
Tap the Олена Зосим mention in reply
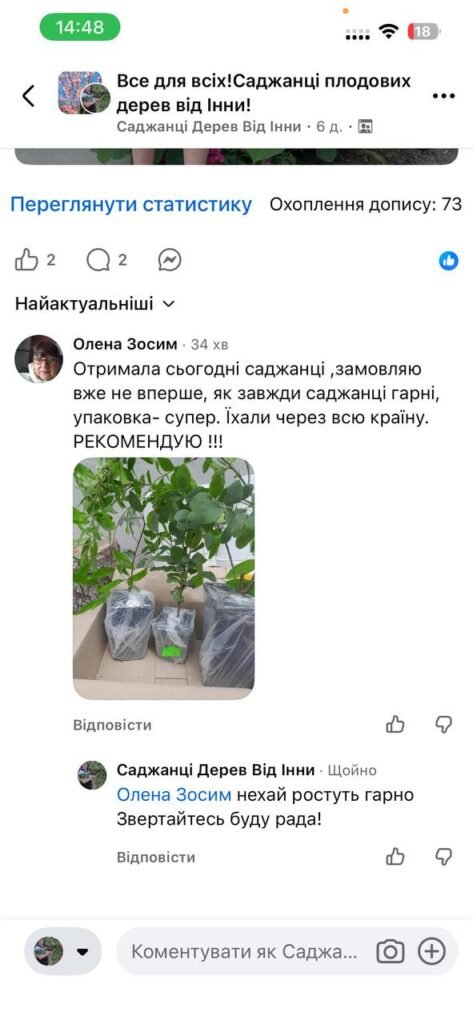174,795
